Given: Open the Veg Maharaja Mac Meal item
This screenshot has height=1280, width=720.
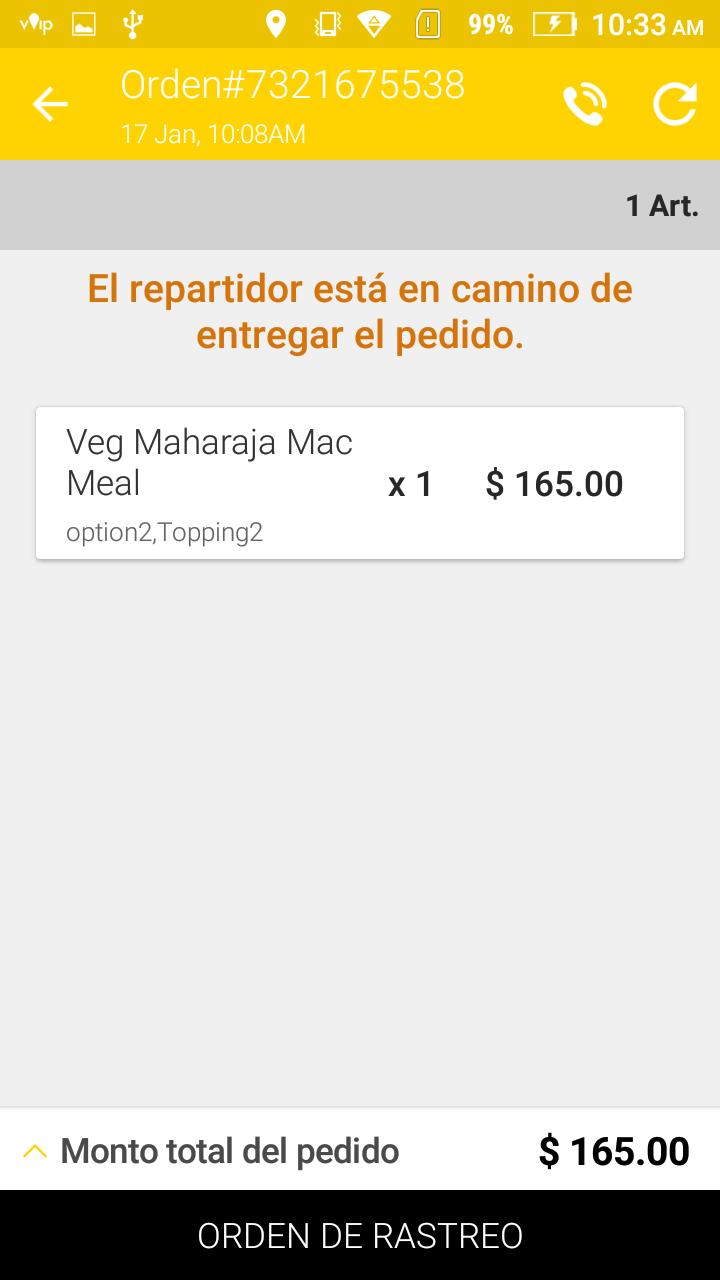Looking at the screenshot, I should click(x=360, y=483).
